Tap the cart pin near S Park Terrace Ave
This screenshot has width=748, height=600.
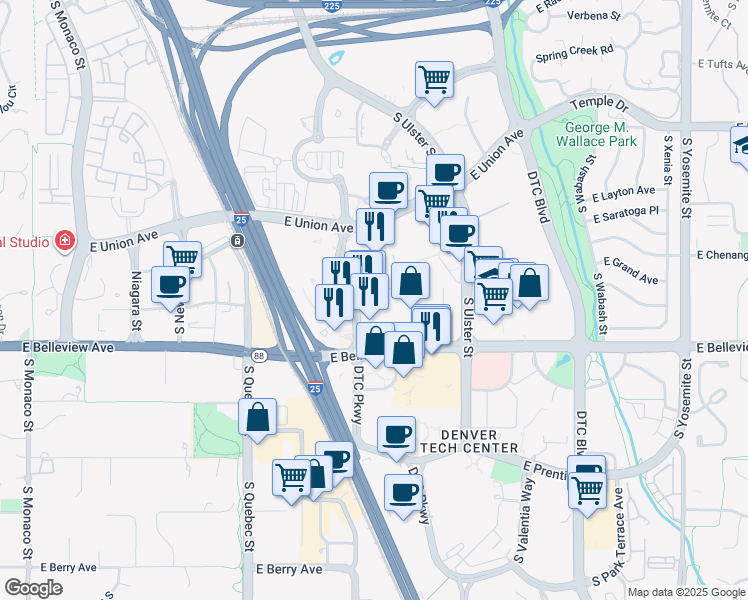[x=587, y=490]
